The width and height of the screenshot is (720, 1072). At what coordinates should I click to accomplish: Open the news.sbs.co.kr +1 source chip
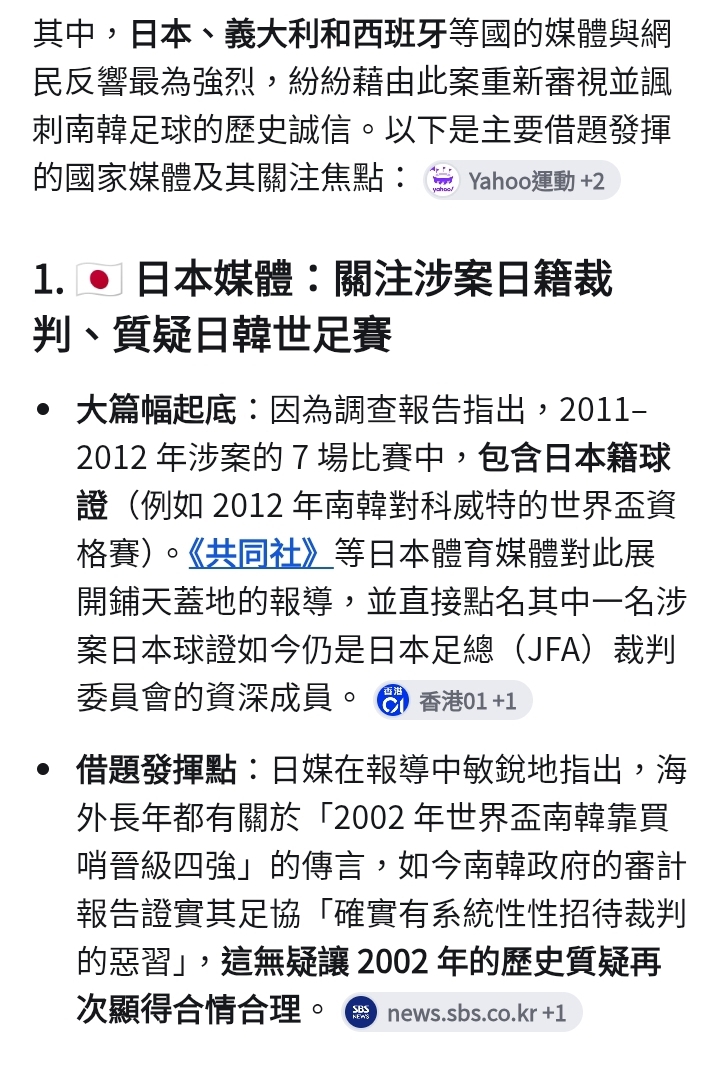tap(462, 1013)
